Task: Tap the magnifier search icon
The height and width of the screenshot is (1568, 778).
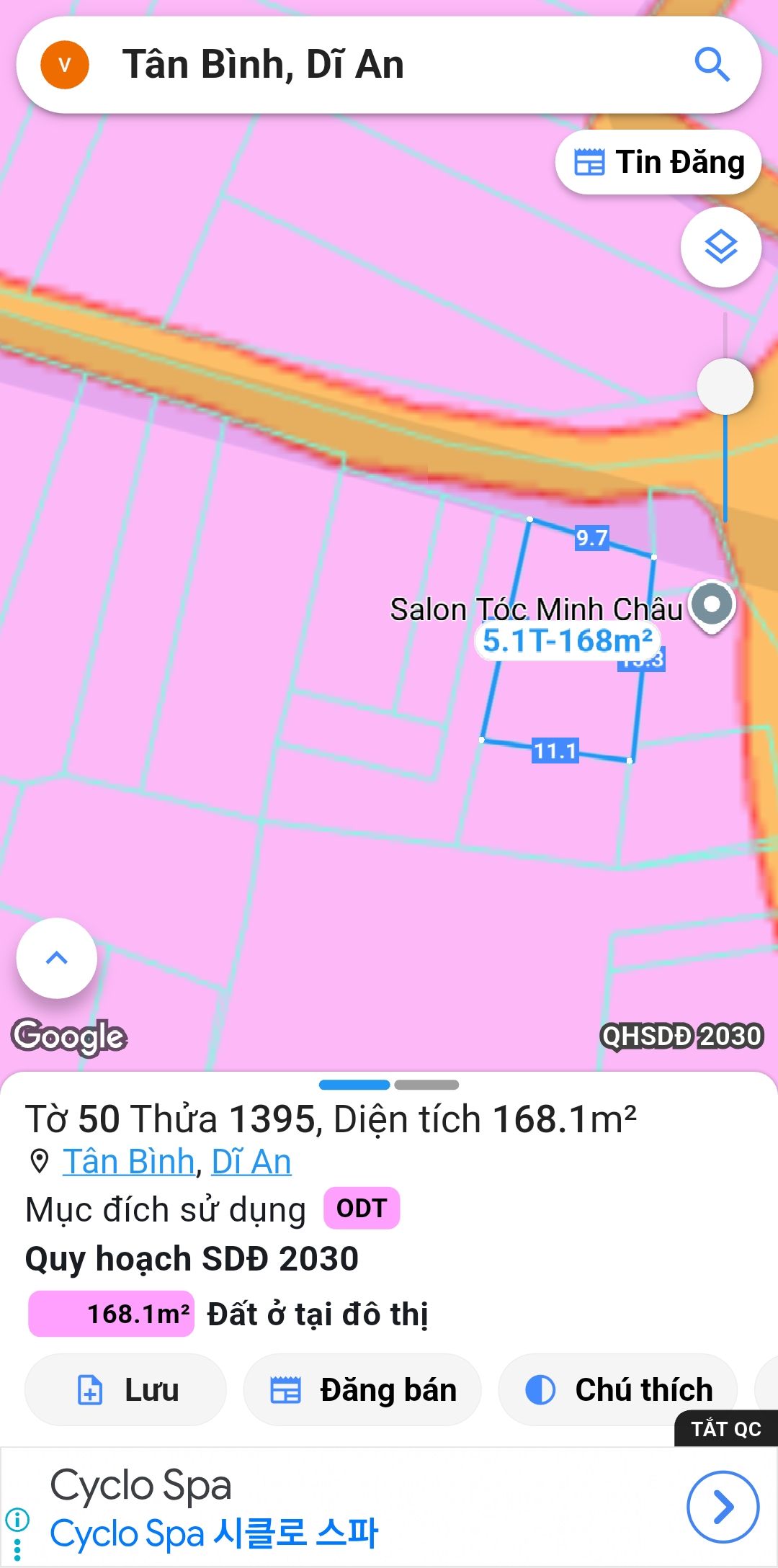Action: pos(712,65)
